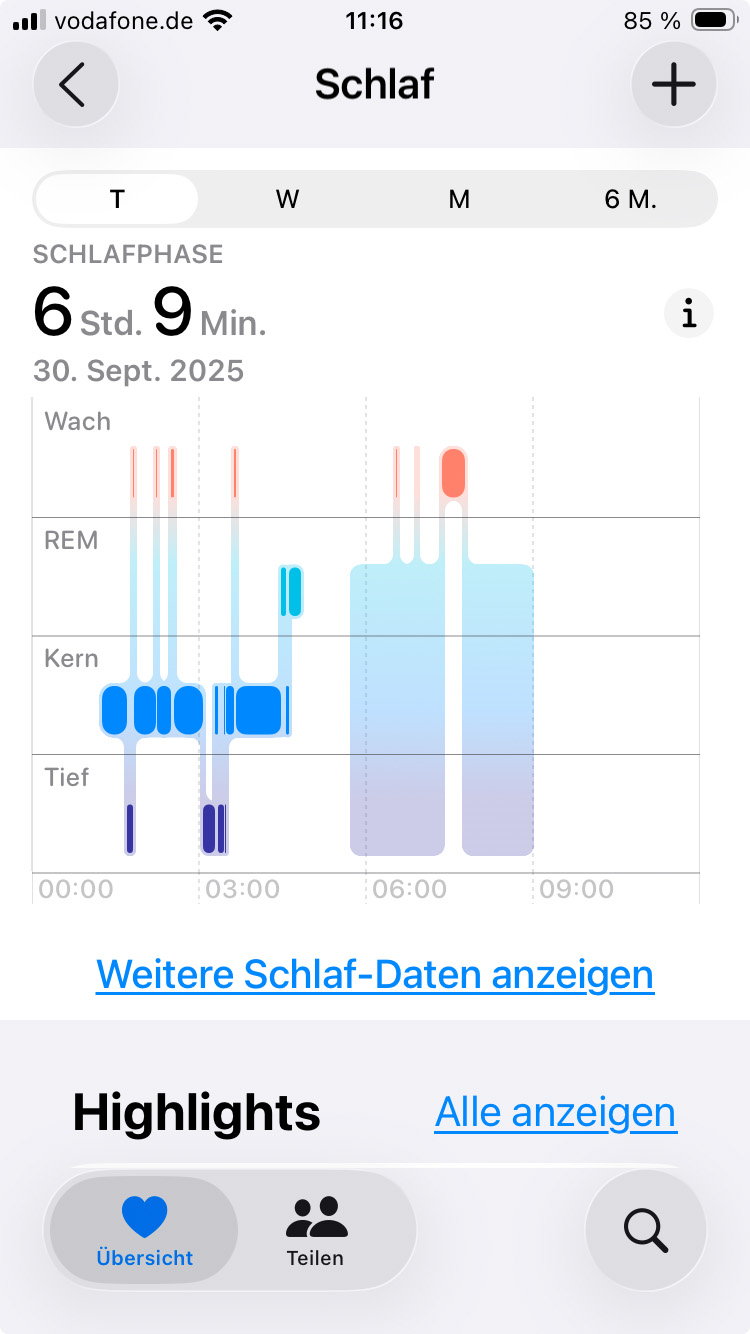Add sleep data with the plus button

(x=674, y=85)
